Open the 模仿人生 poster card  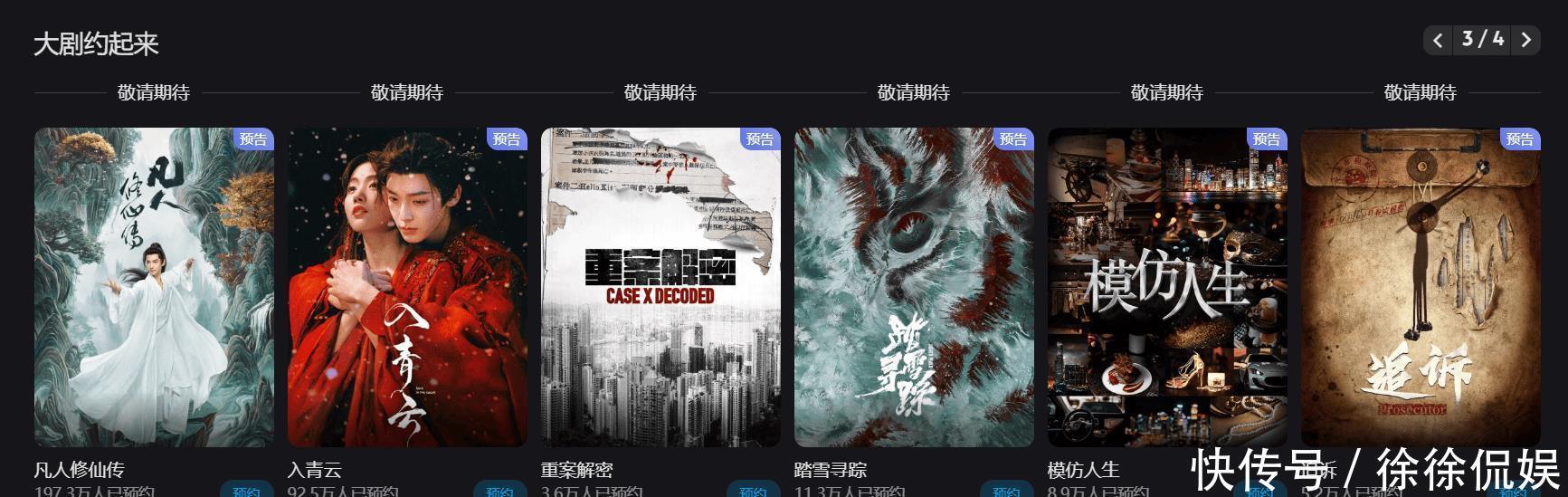1167,286
